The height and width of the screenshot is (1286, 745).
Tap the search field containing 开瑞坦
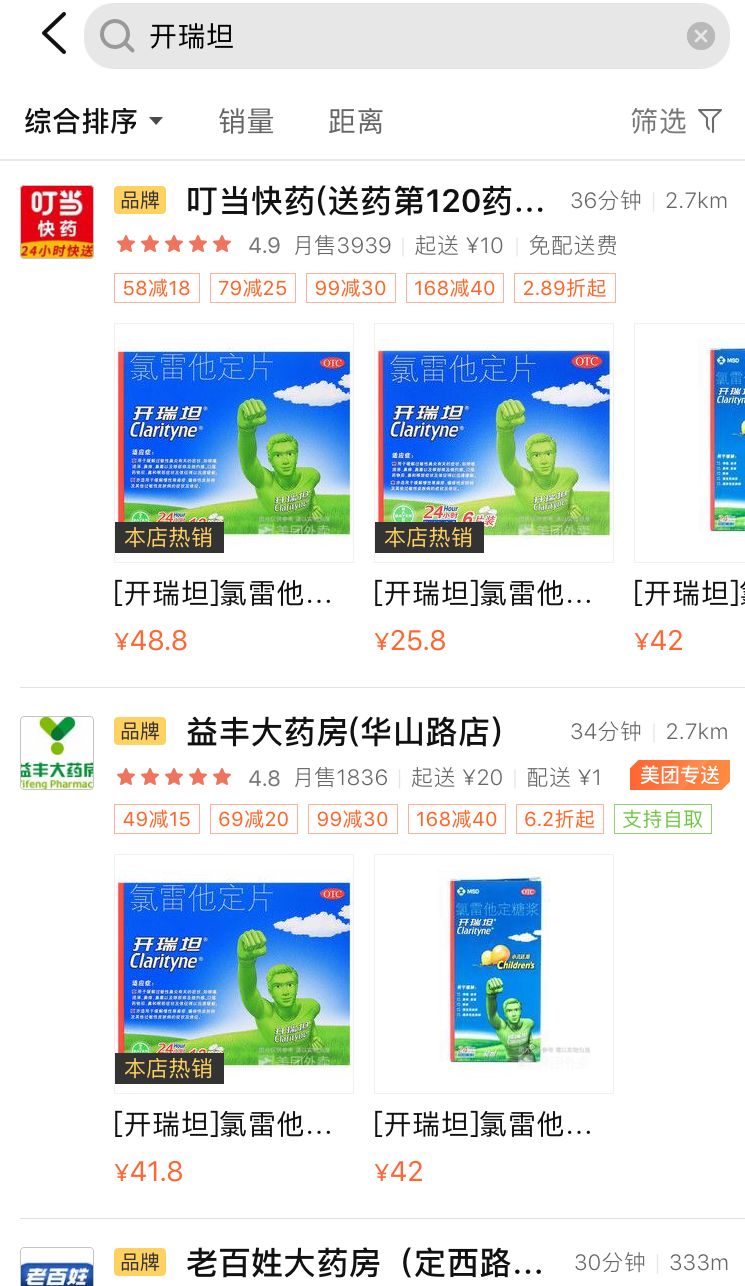point(400,36)
